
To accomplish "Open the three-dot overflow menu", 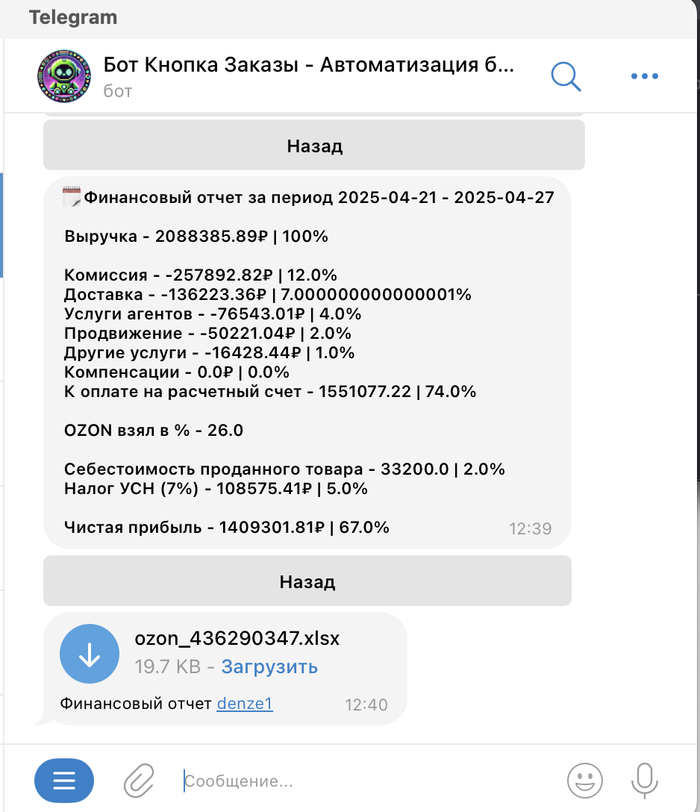I will (645, 76).
